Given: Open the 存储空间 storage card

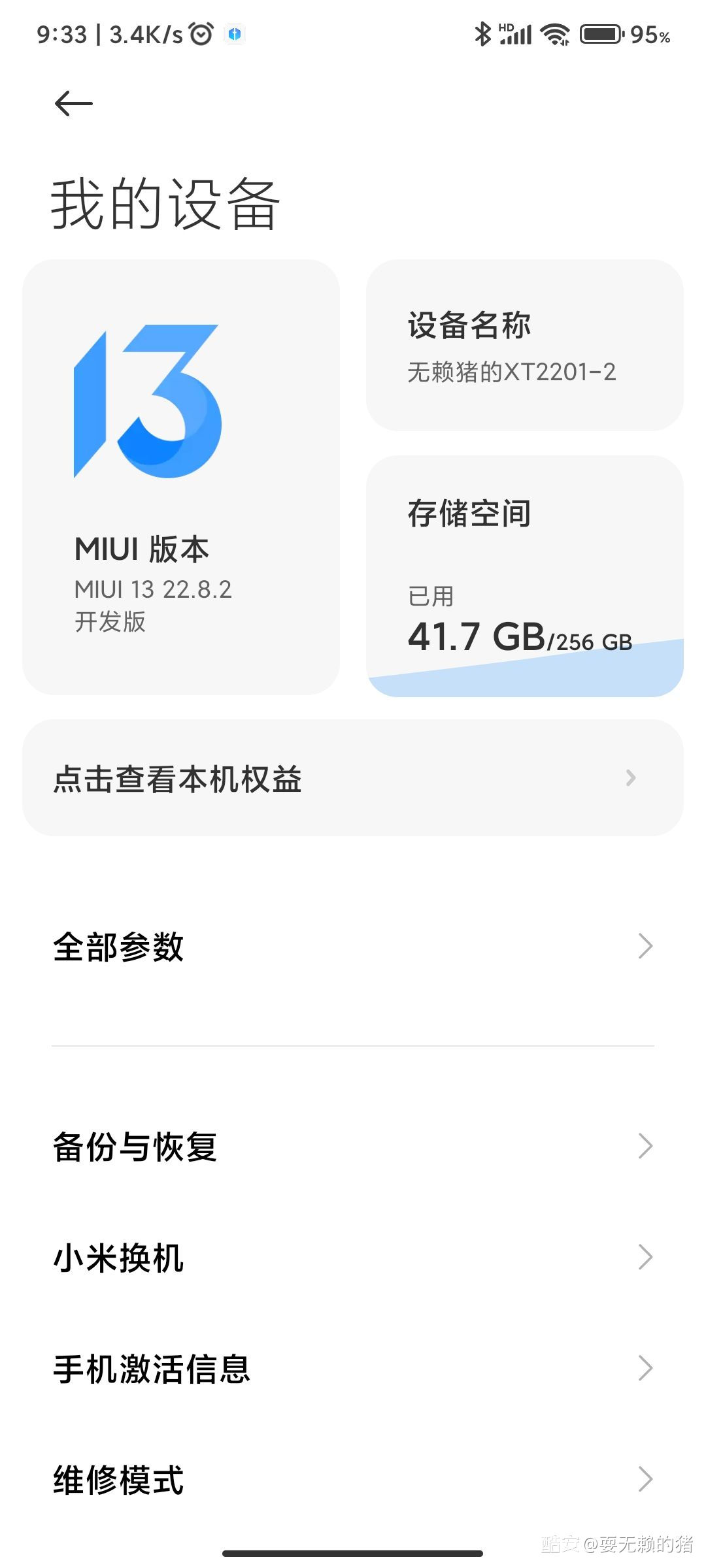Looking at the screenshot, I should pos(525,576).
